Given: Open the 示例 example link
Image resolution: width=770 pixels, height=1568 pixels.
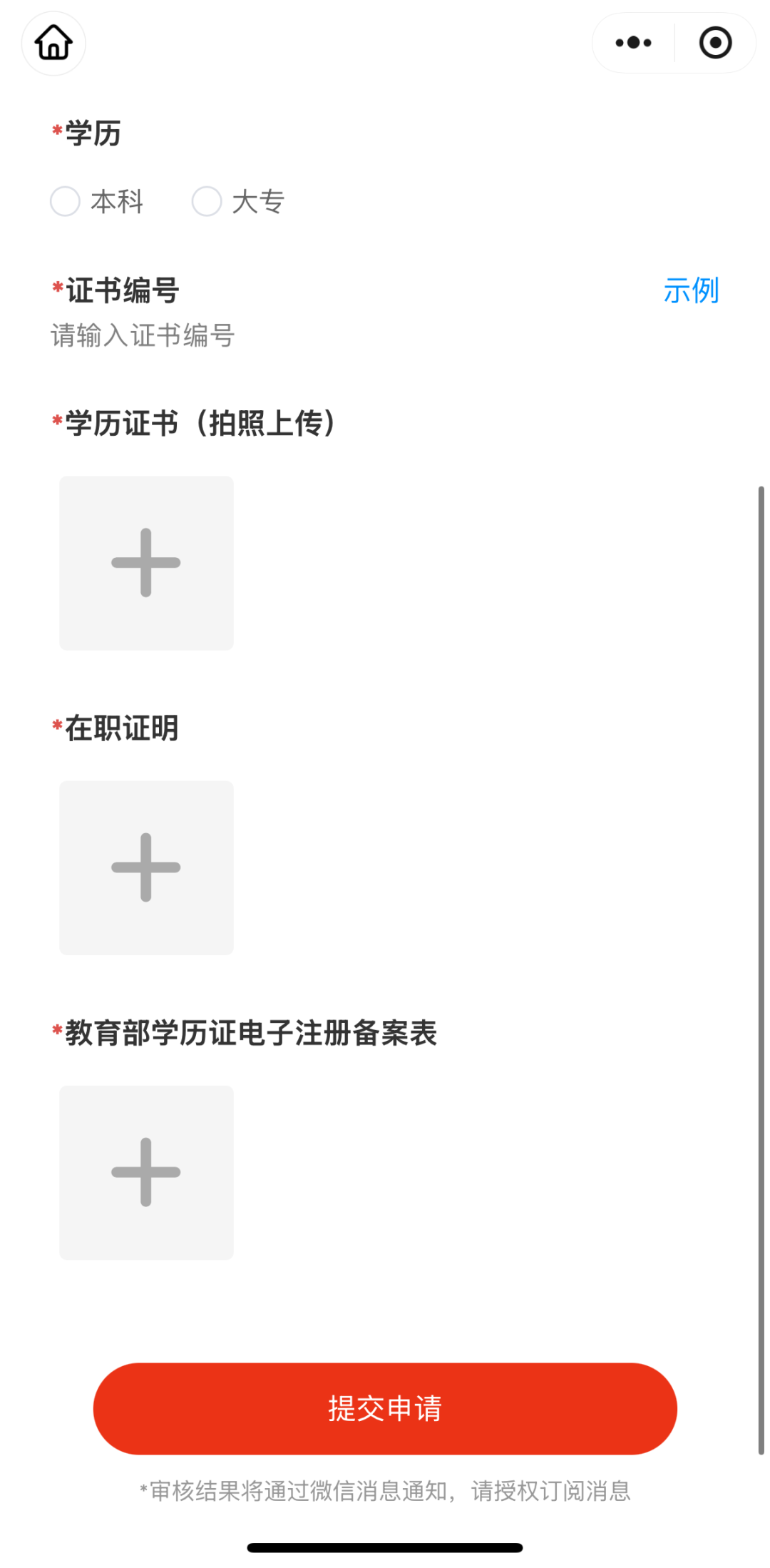Looking at the screenshot, I should 691,290.
